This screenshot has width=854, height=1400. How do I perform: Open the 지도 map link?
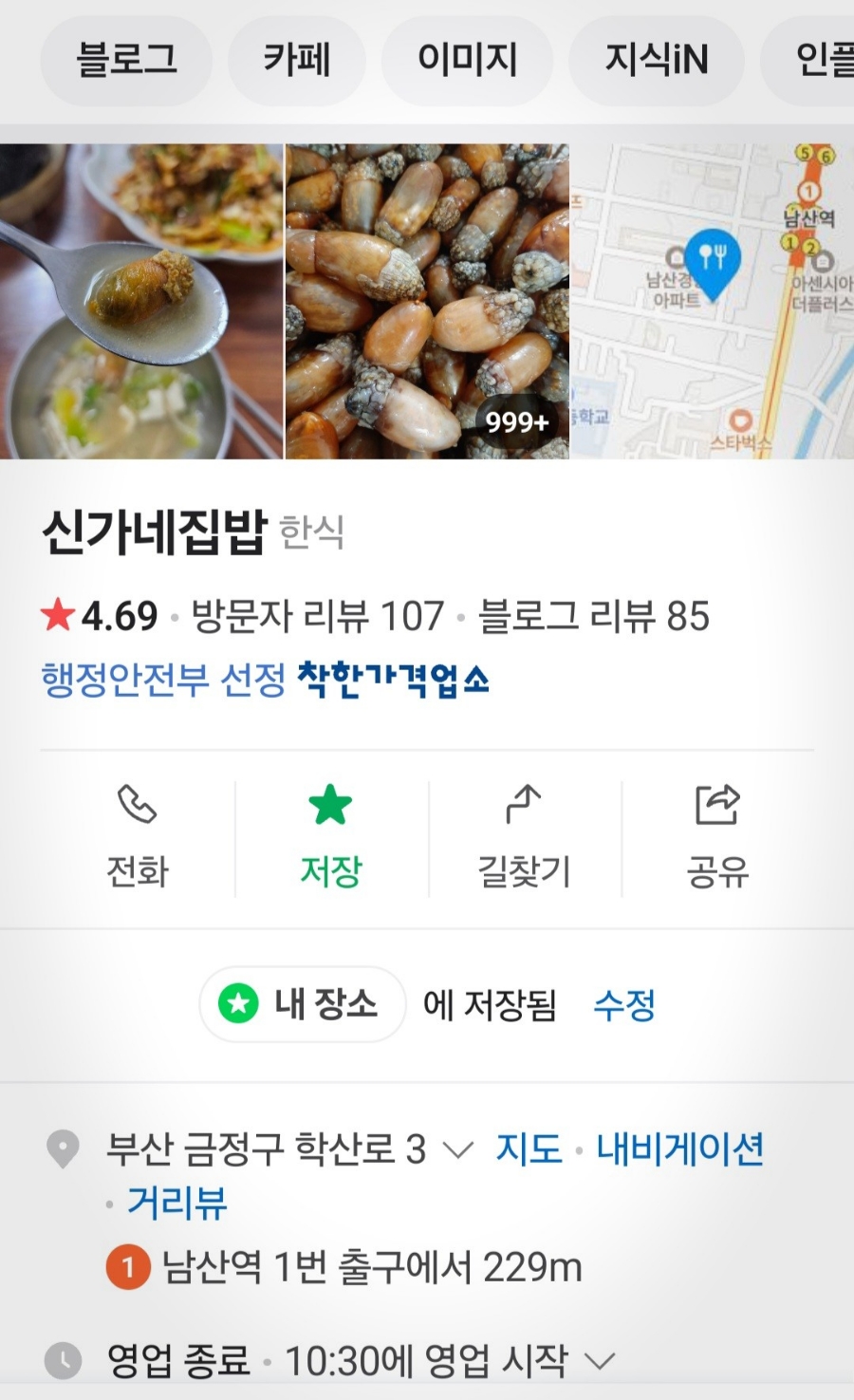point(529,1149)
